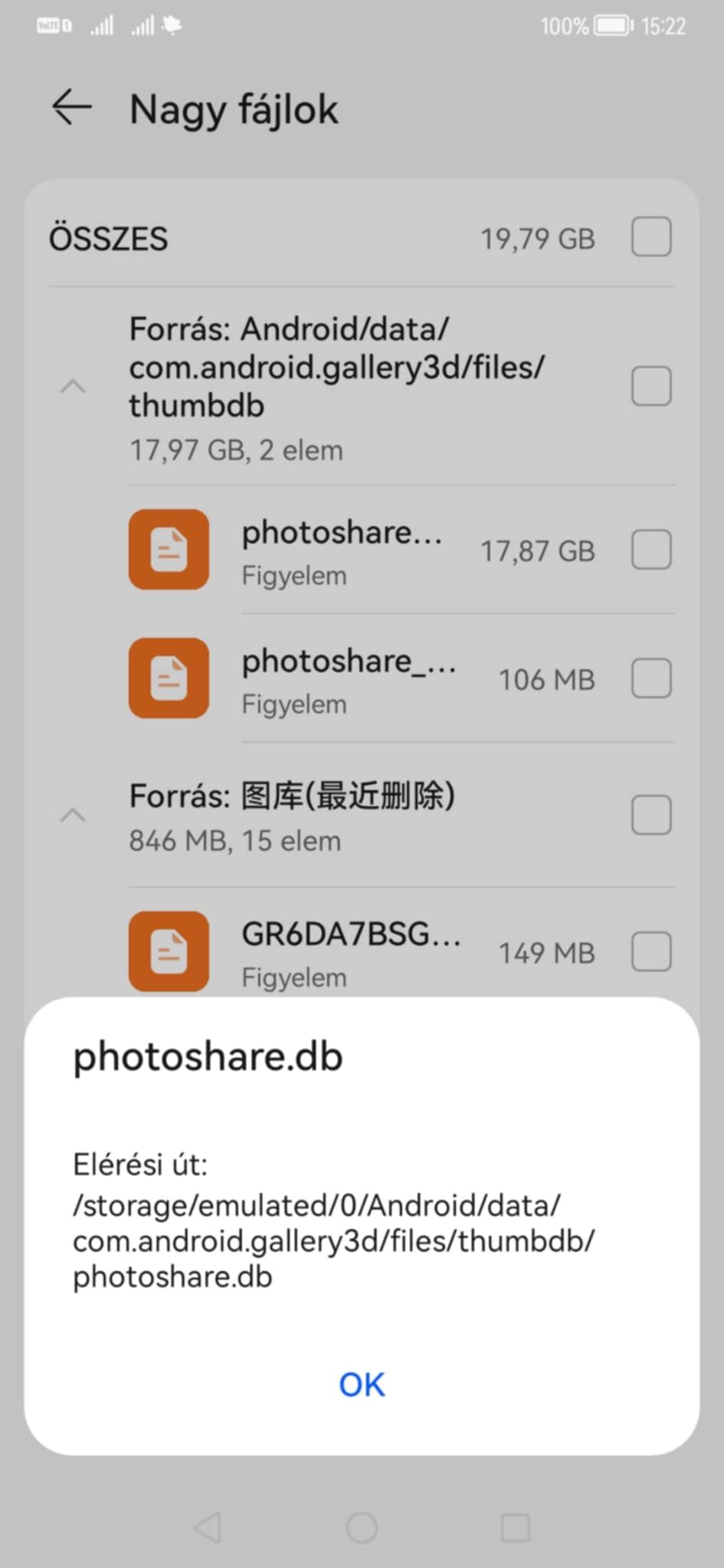Viewport: 724px width, 1568px height.
Task: Check the 图库(最近删除) source group checkbox
Action: (x=651, y=815)
